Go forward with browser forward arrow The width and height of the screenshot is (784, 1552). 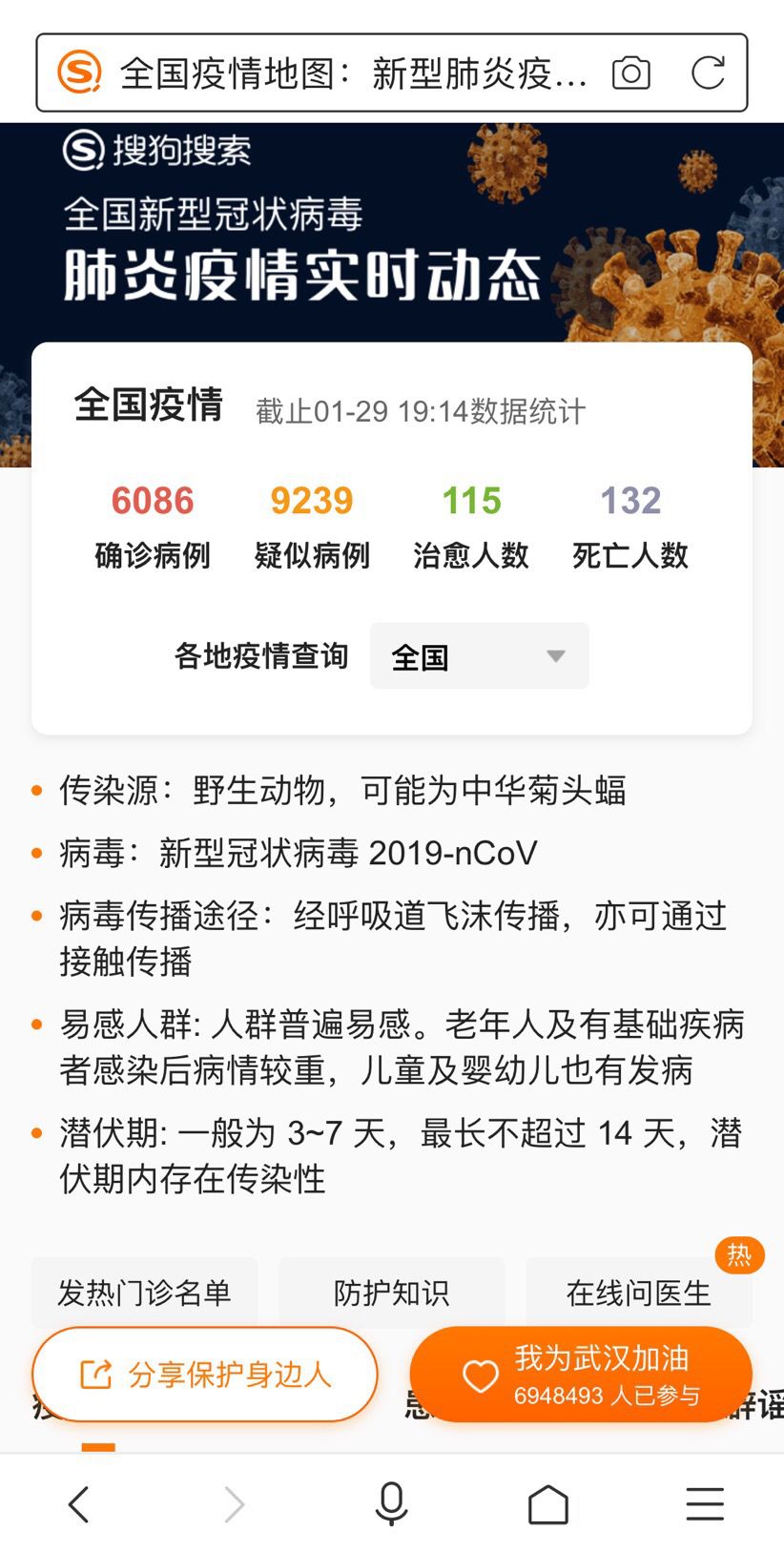point(235,1504)
